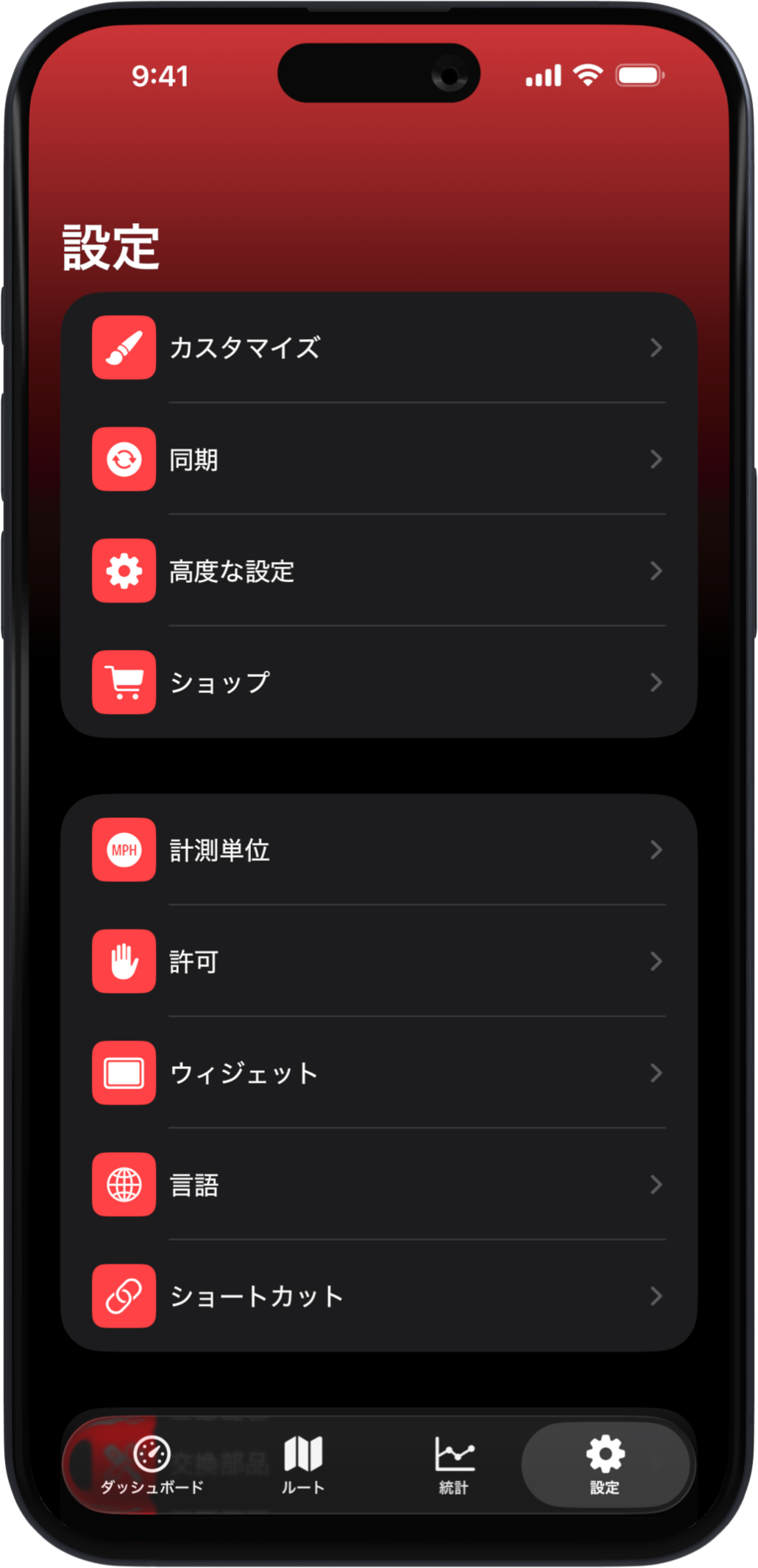This screenshot has height=1568, width=758.
Task: Switch to the ダッシュボード tab
Action: [152, 1465]
